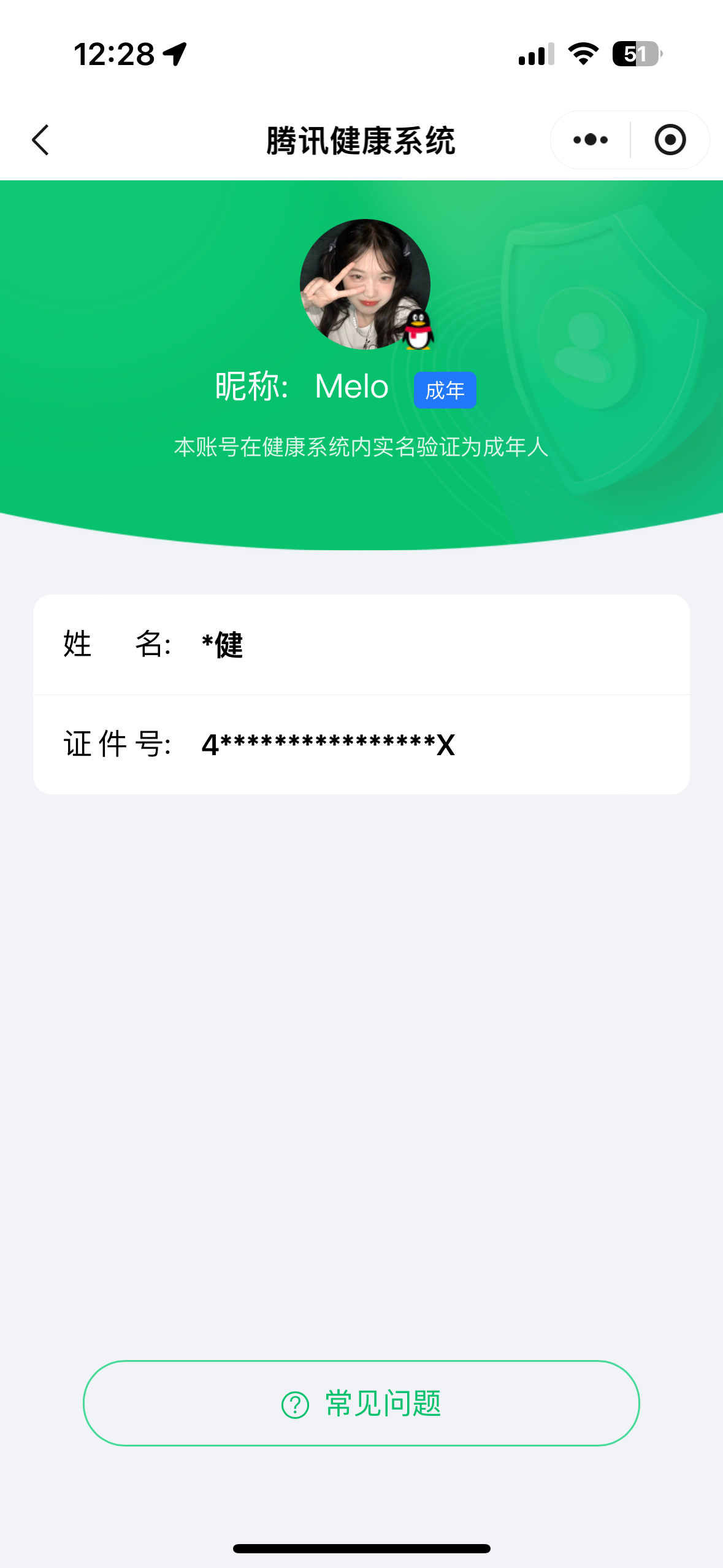The image size is (723, 1568).
Task: Close the mini program with the circle icon
Action: pos(670,140)
